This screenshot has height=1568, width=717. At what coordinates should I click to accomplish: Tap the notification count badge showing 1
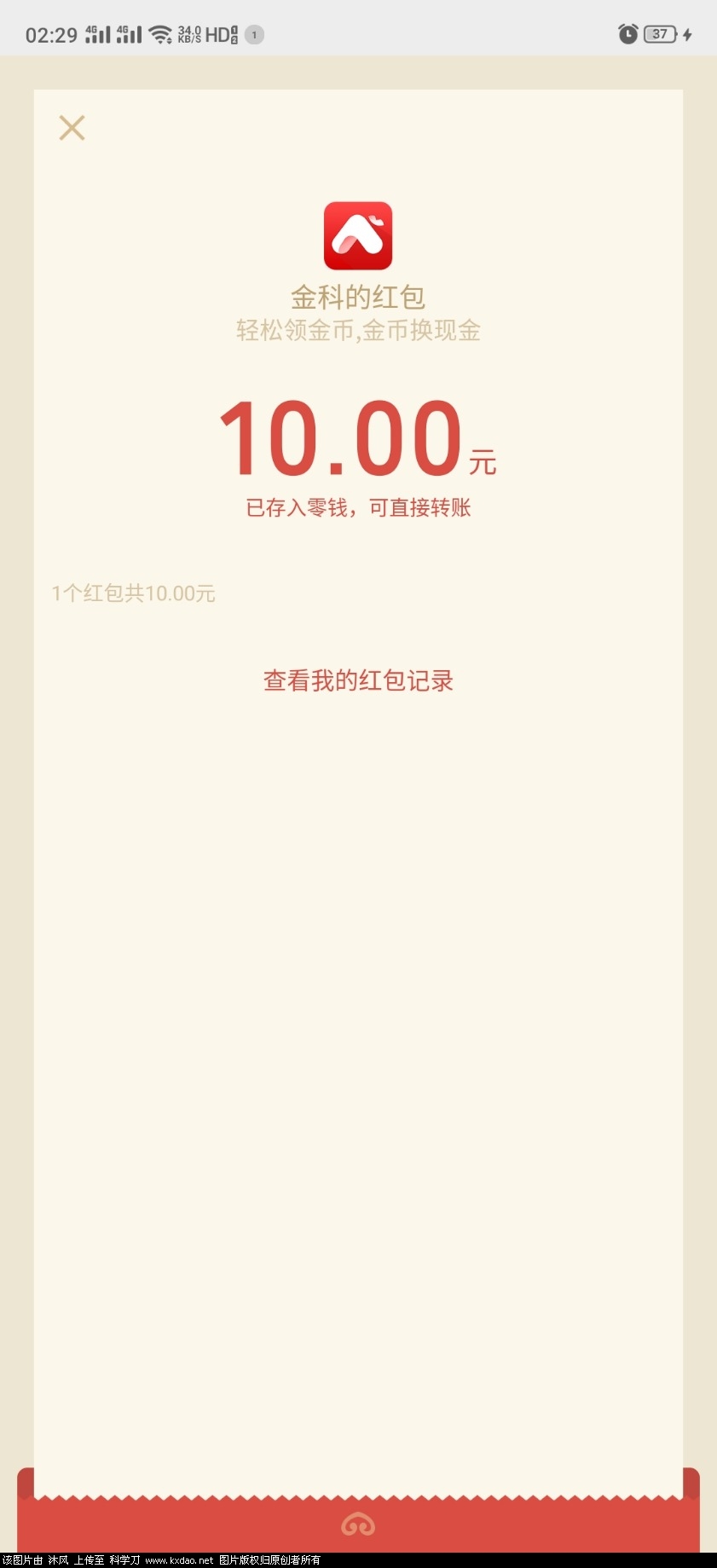[253, 35]
